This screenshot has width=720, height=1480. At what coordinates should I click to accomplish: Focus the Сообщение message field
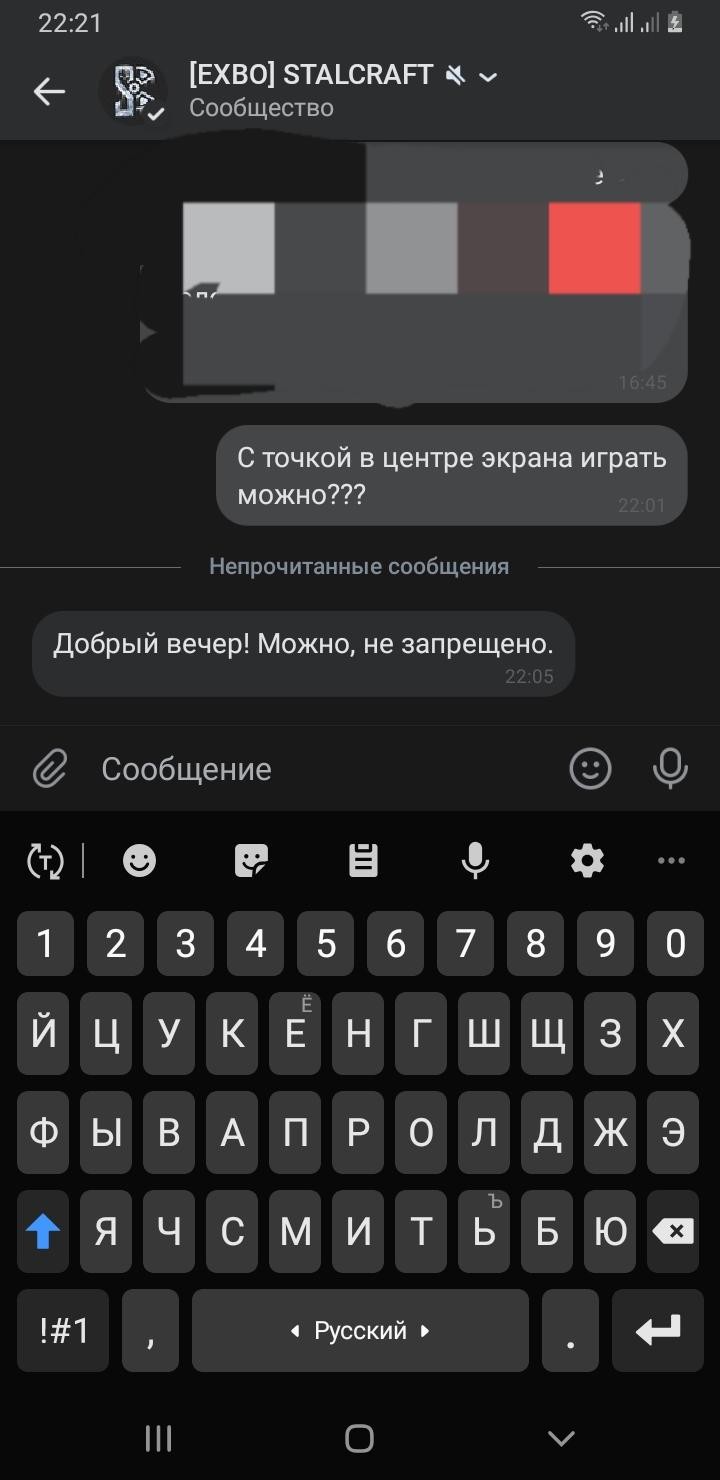(x=320, y=769)
